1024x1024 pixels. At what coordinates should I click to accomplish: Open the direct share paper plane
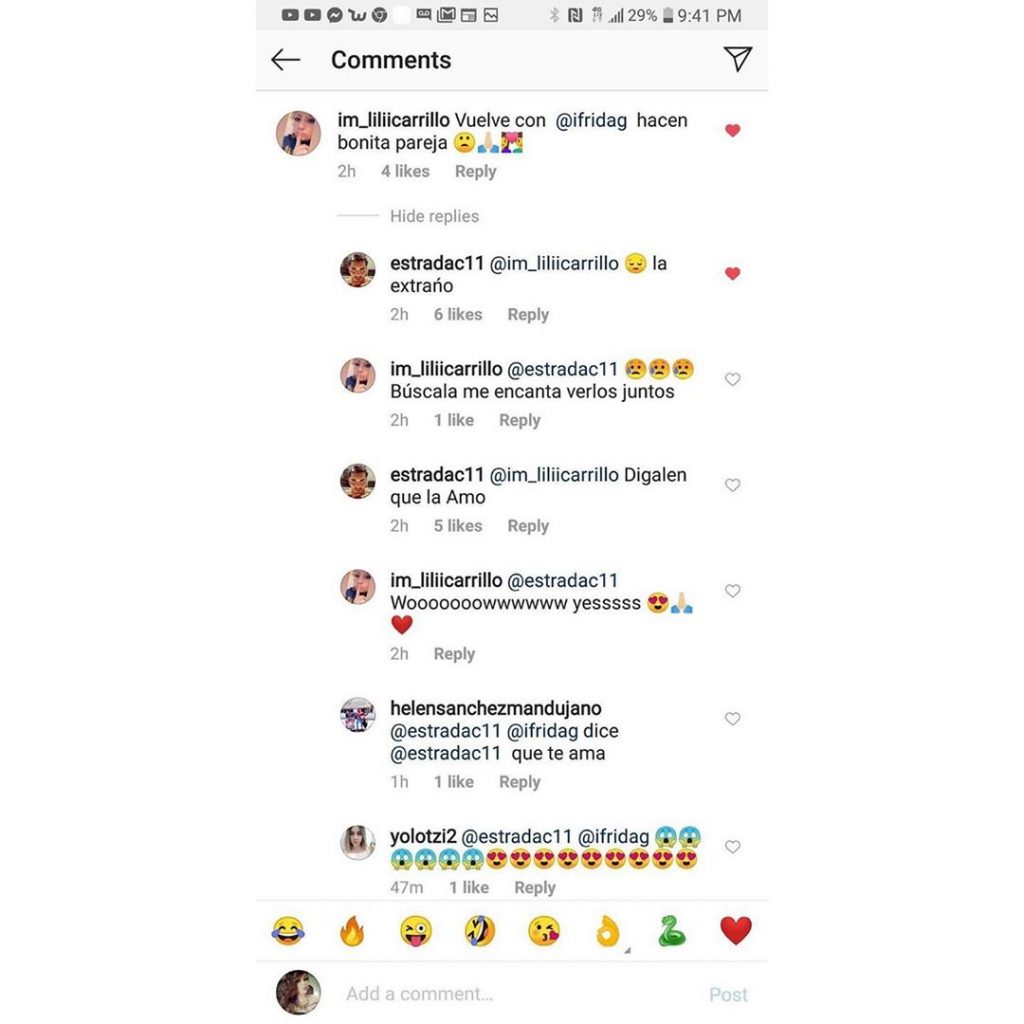coord(737,59)
